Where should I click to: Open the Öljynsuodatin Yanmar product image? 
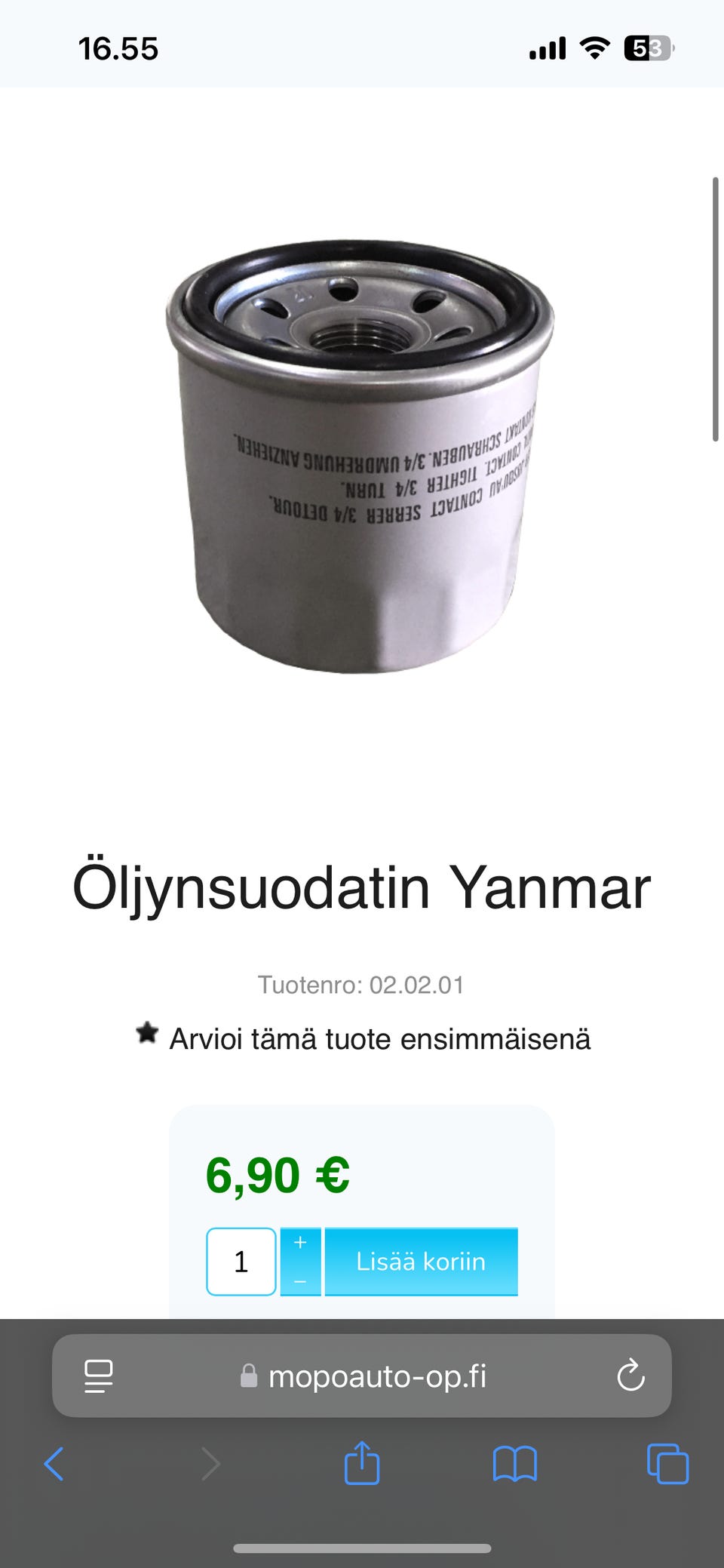pos(360,457)
